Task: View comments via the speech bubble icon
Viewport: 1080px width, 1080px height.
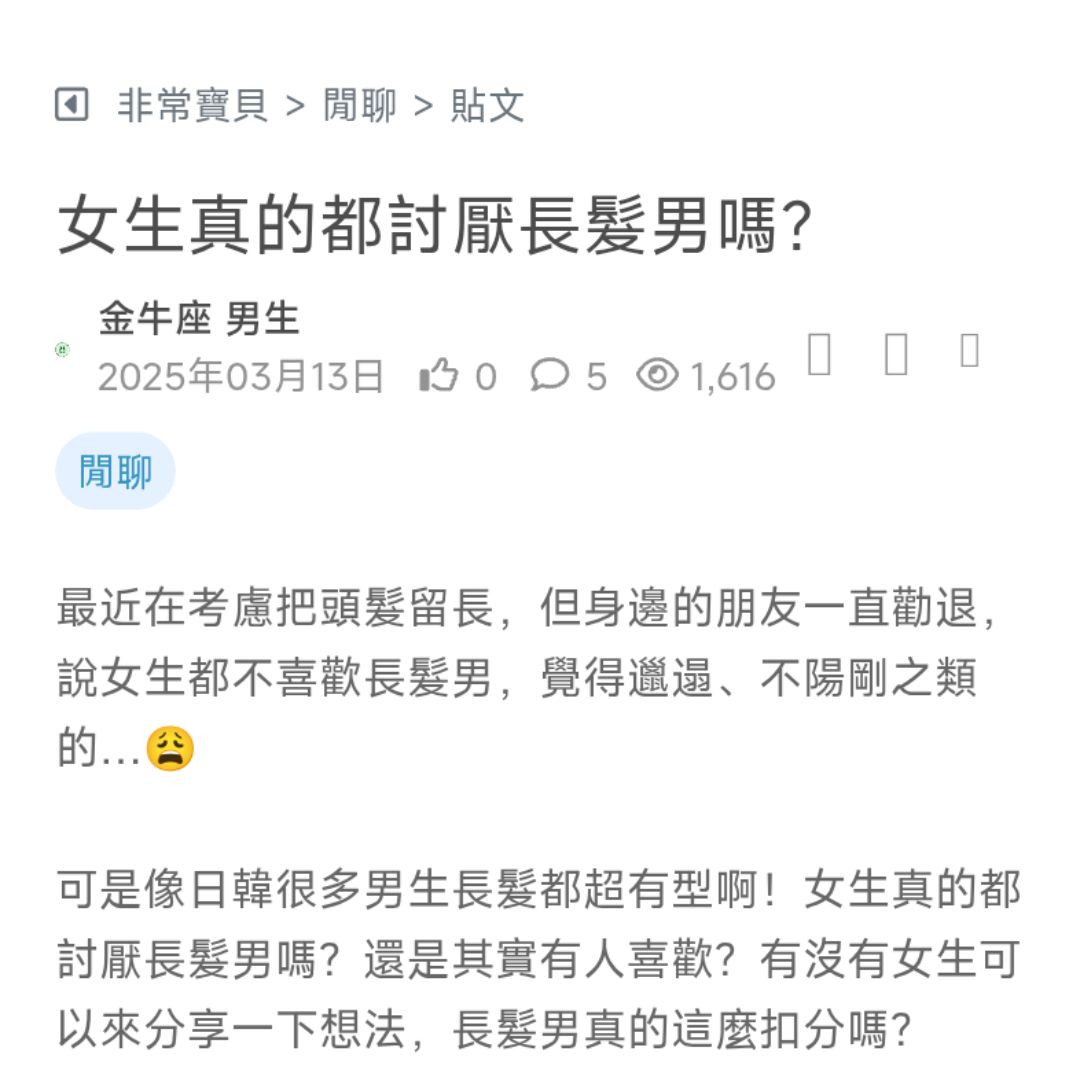Action: click(548, 376)
